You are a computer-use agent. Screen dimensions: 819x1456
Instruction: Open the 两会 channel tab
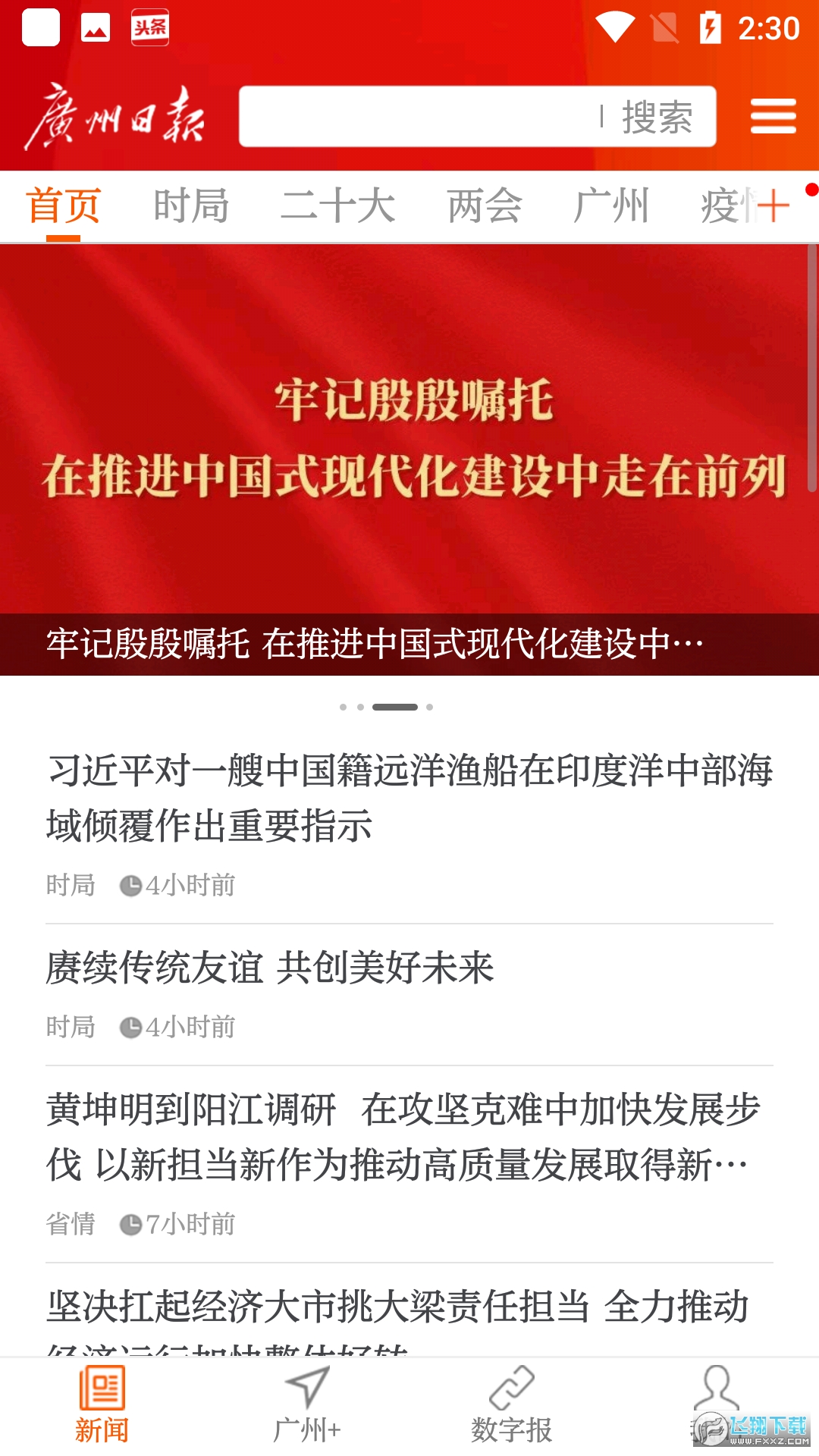click(485, 205)
